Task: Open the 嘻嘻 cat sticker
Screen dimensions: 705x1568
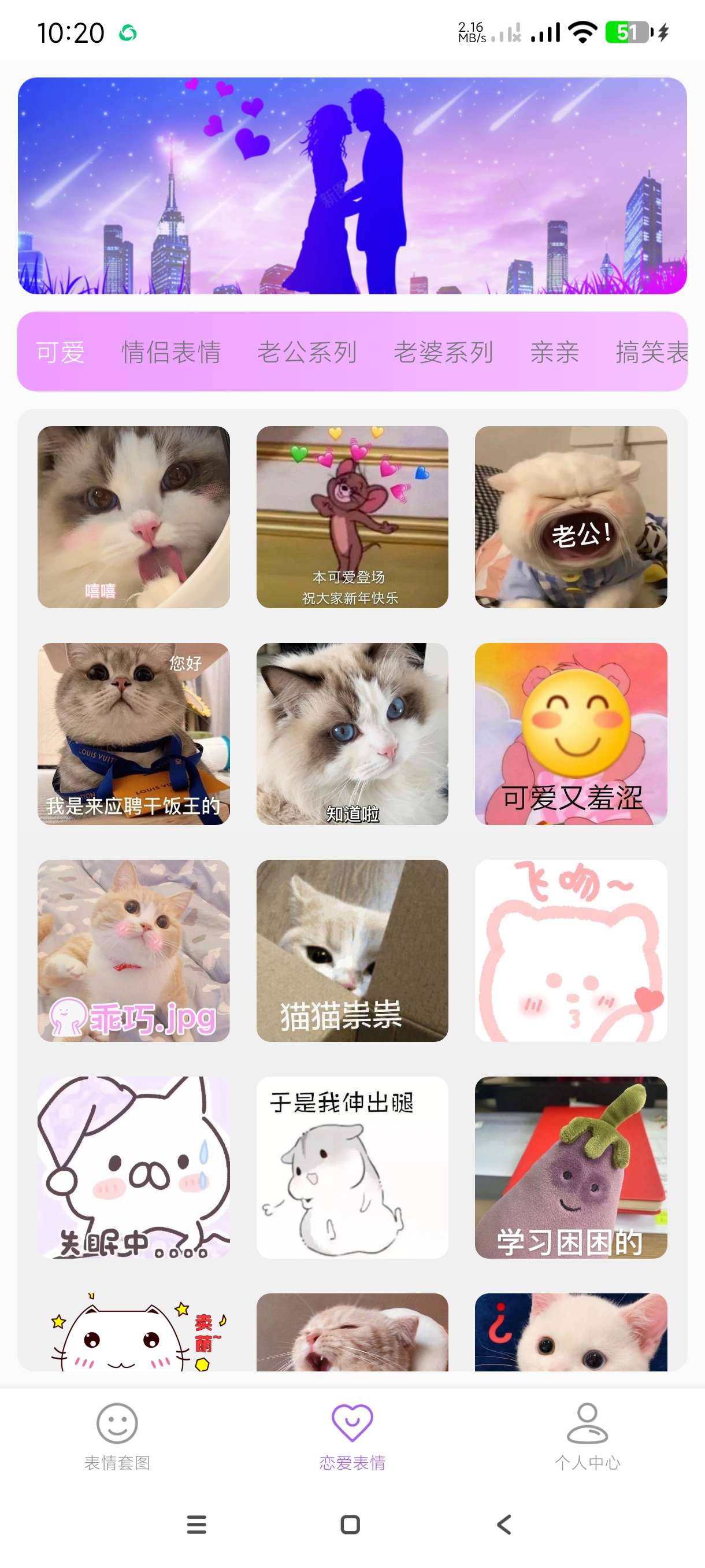Action: [x=133, y=517]
